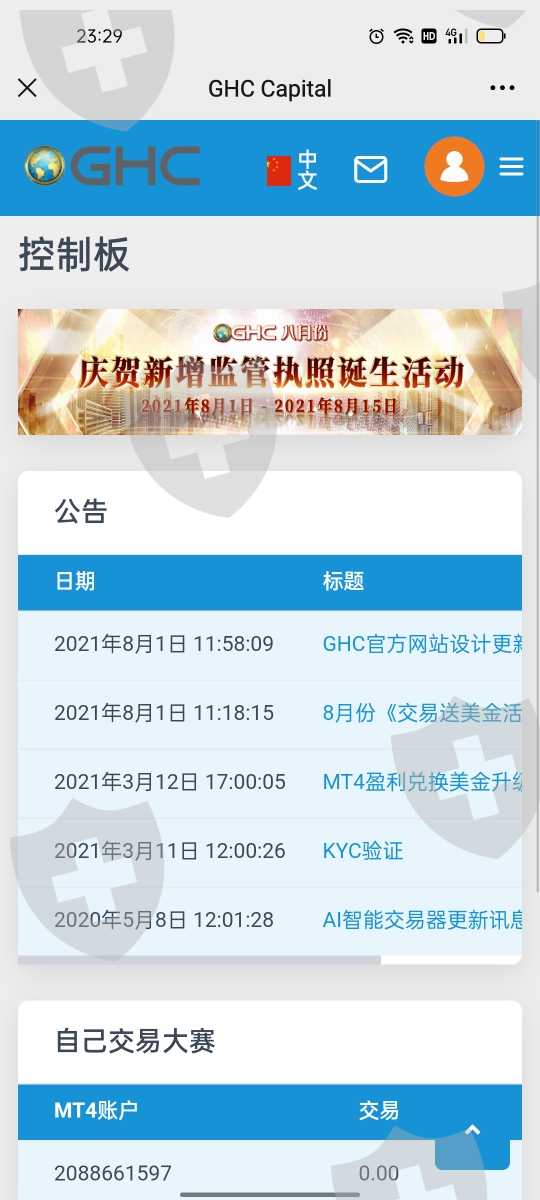Close the GHC Capital webview
Image resolution: width=540 pixels, height=1200 pixels.
[x=28, y=88]
